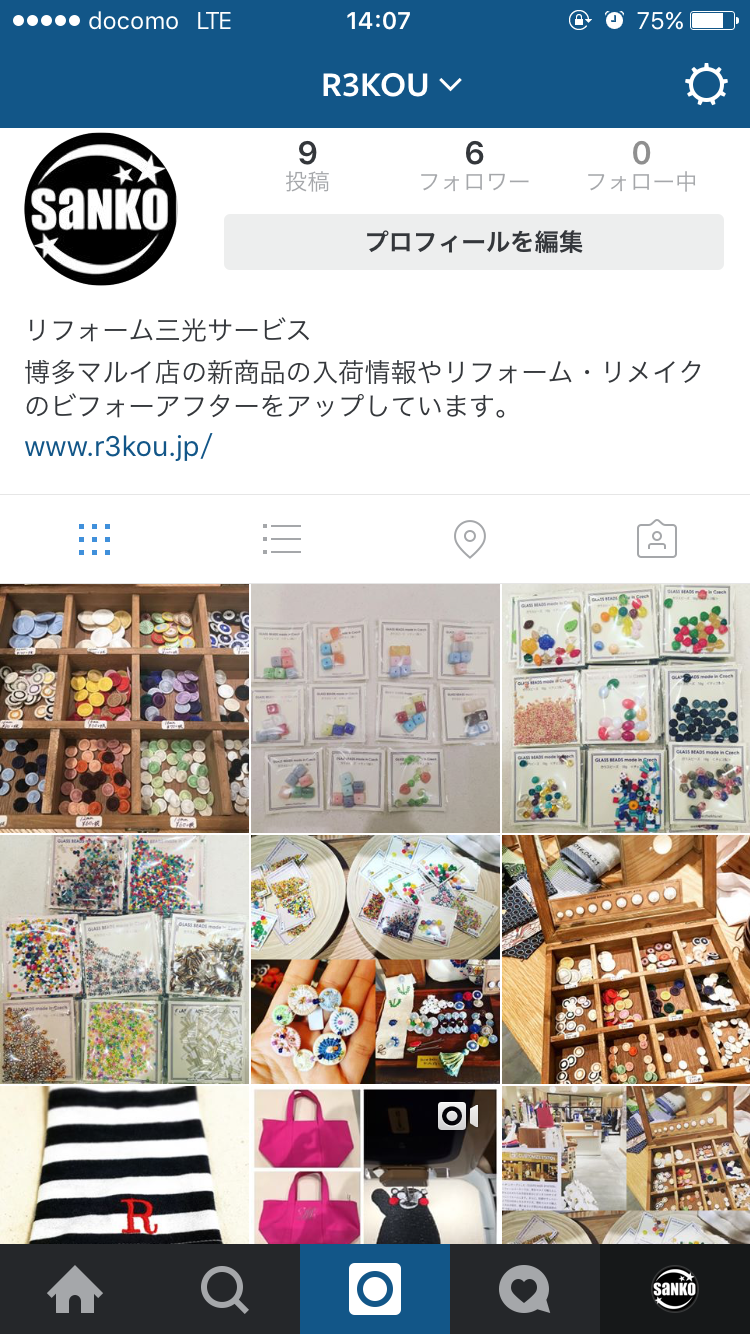This screenshot has height=1334, width=750.
Task: Open the video post with pink bags
Action: tap(375, 1165)
